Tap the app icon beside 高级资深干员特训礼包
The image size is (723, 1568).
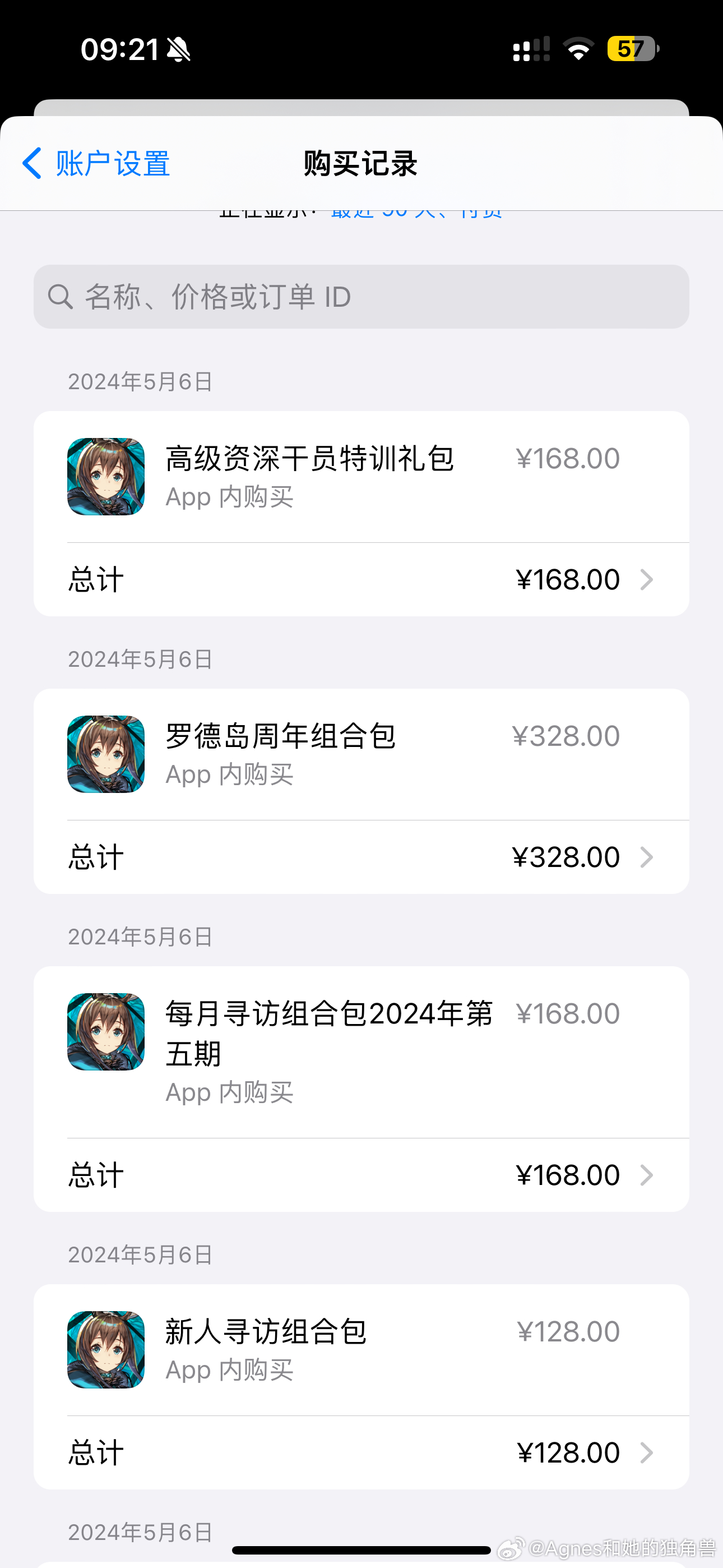pos(106,477)
